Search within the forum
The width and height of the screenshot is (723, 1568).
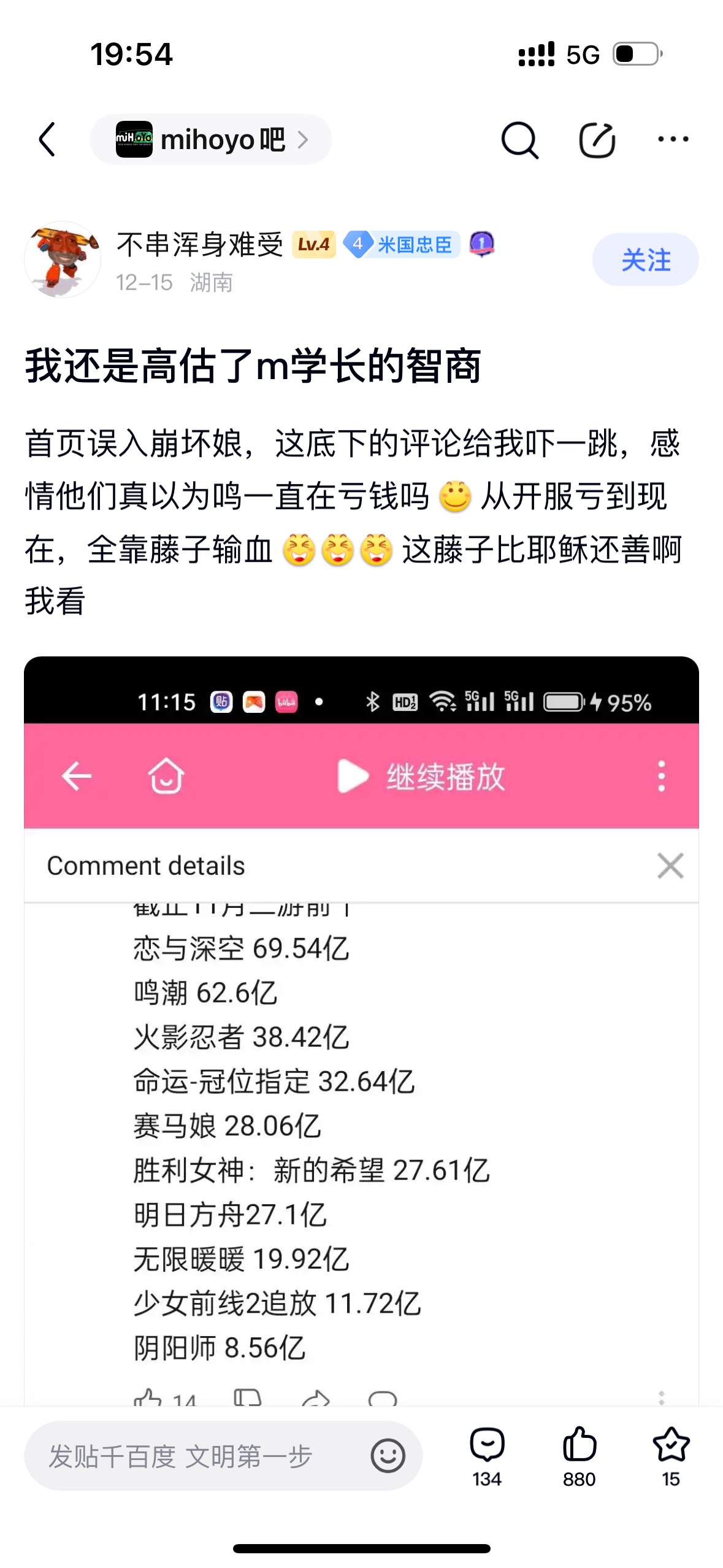point(519,140)
